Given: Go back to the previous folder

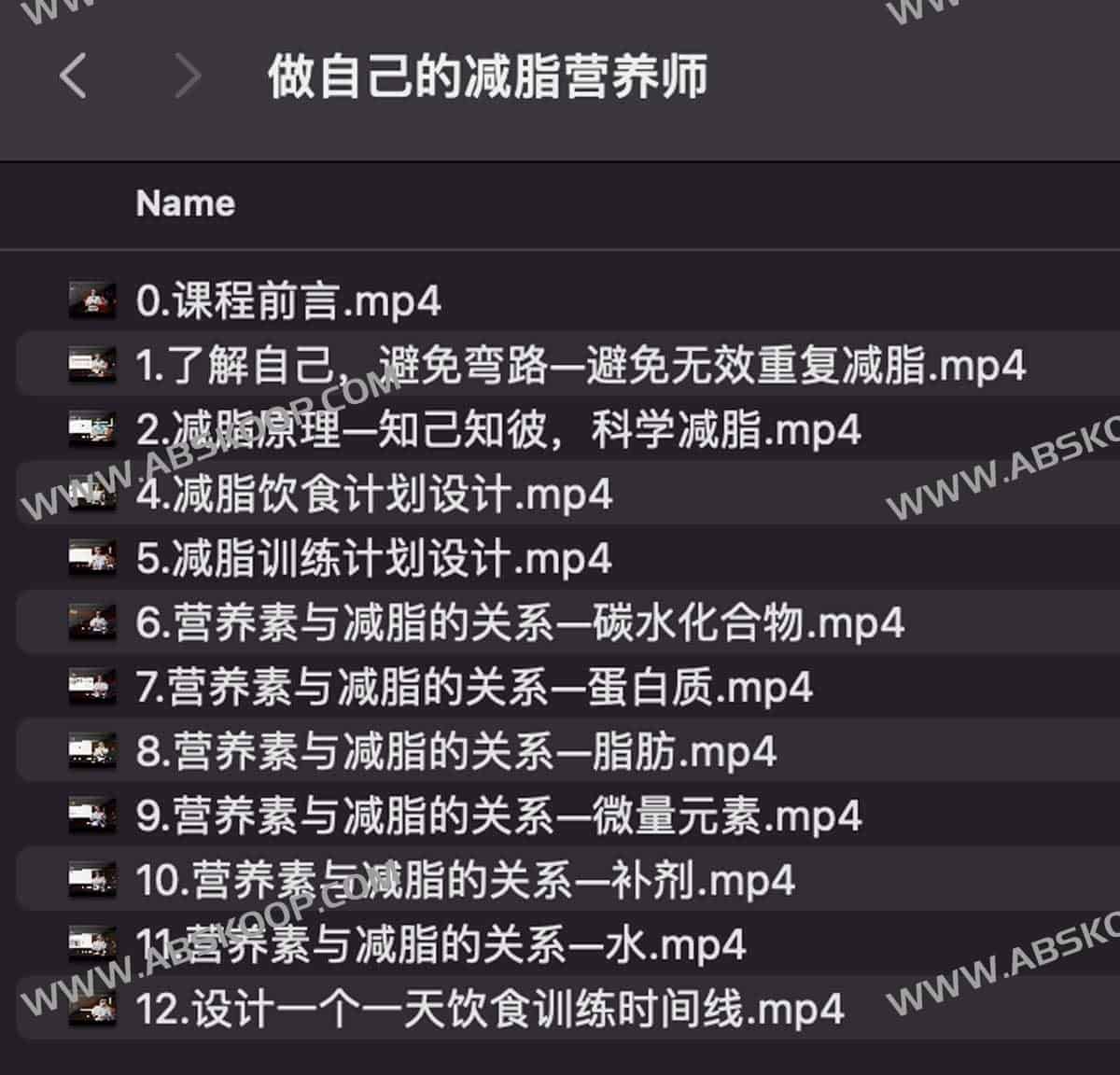Looking at the screenshot, I should [x=73, y=76].
